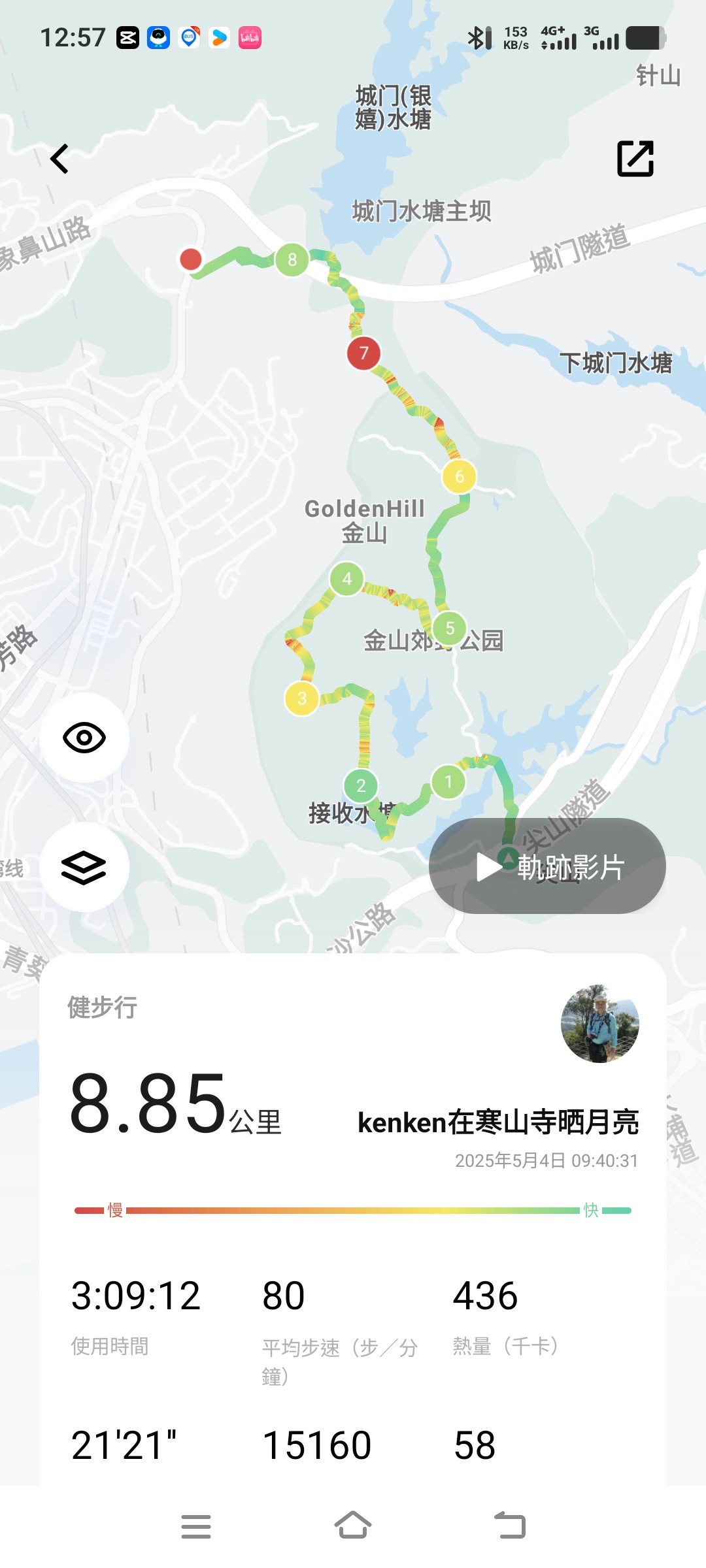
Task: Open recent apps from the navigation bar
Action: point(196,1526)
